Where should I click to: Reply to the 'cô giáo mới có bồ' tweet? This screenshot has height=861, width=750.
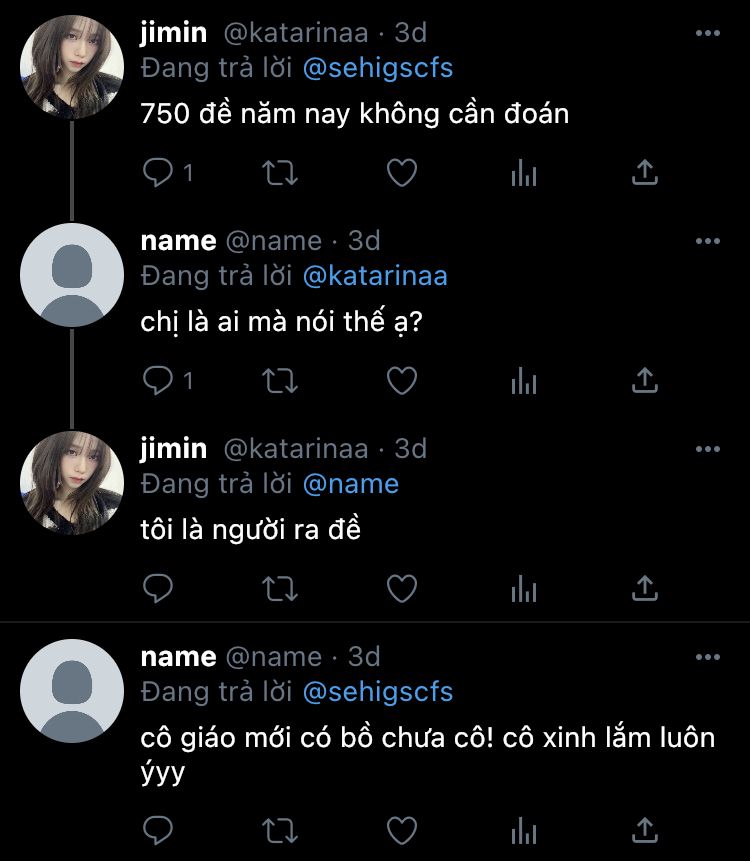coord(159,829)
